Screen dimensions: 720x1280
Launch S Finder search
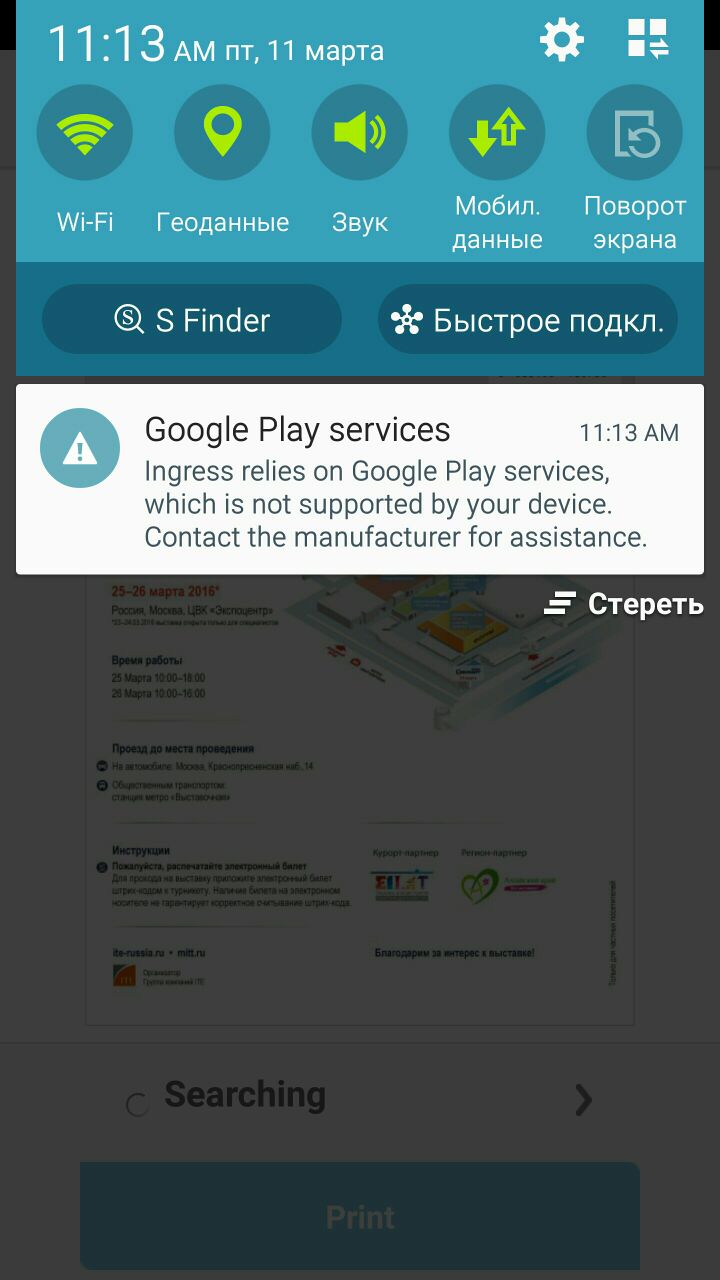[x=192, y=320]
